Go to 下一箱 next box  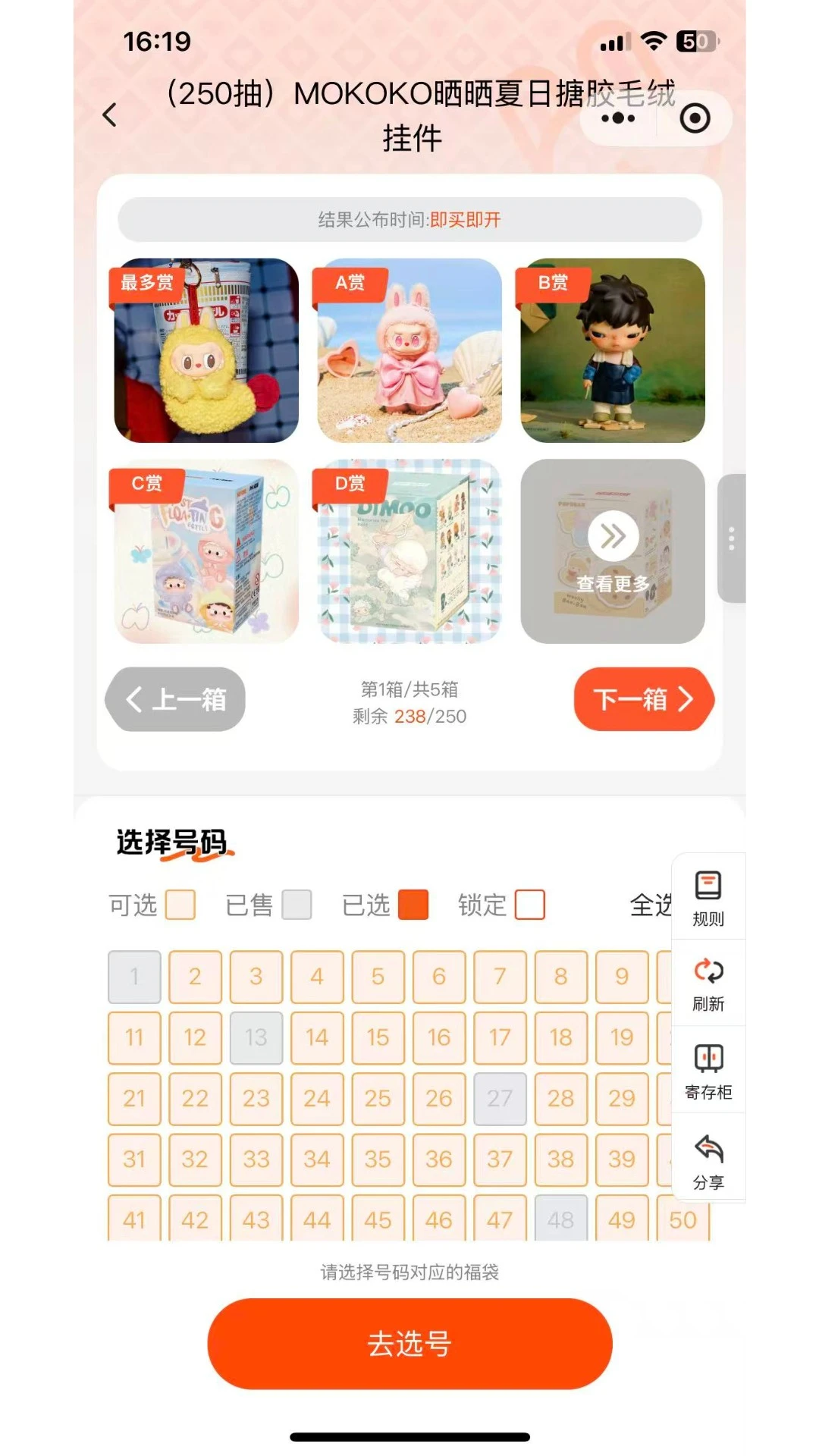(x=643, y=699)
